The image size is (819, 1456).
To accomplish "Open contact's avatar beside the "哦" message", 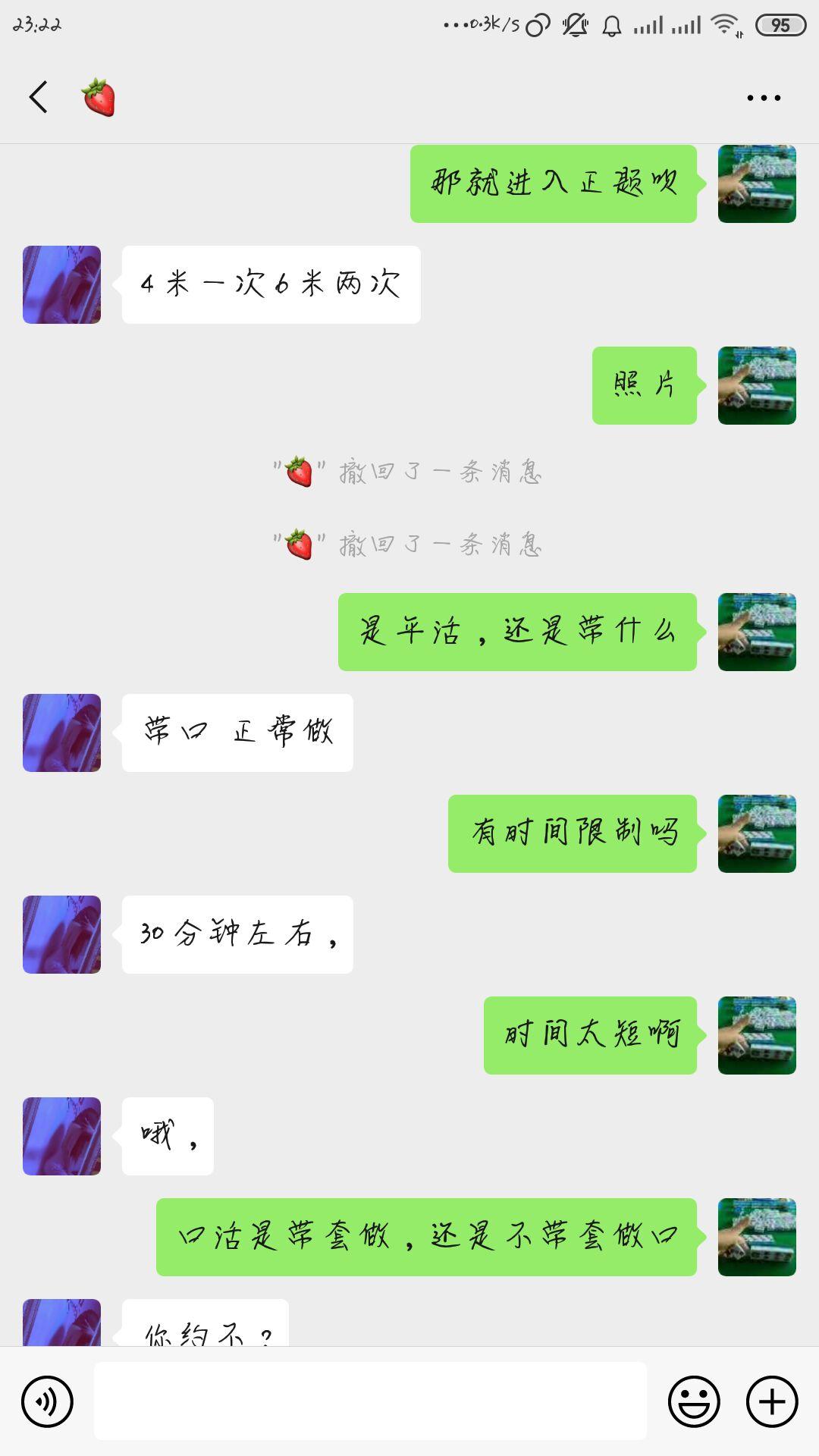I will click(61, 1136).
